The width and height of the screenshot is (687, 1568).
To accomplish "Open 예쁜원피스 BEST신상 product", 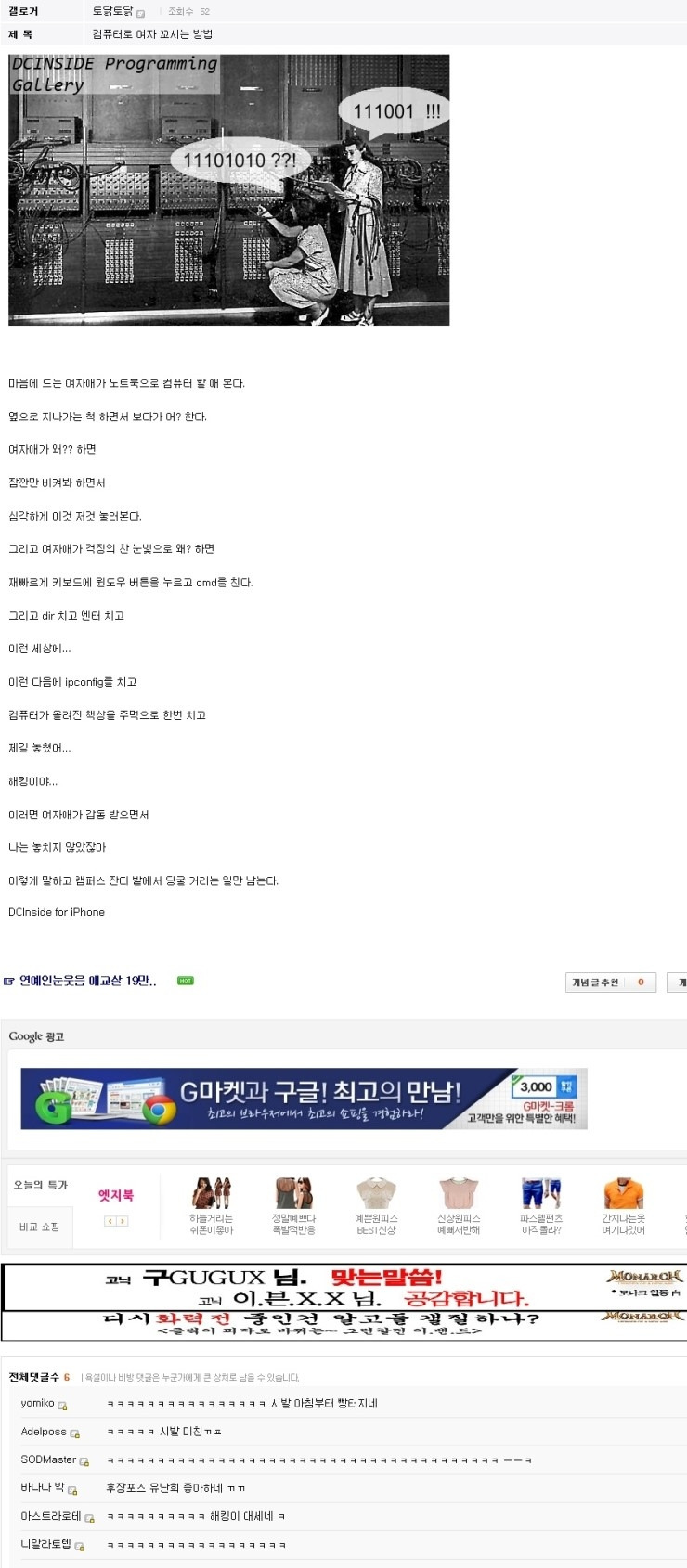I will pyautogui.click(x=376, y=1206).
